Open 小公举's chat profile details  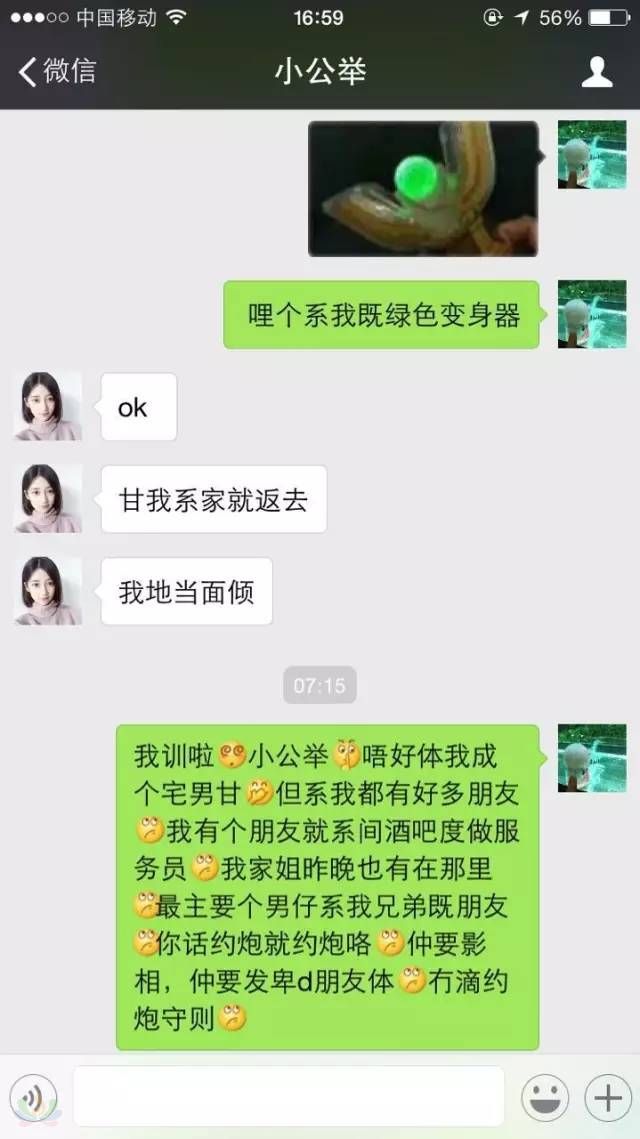click(597, 72)
